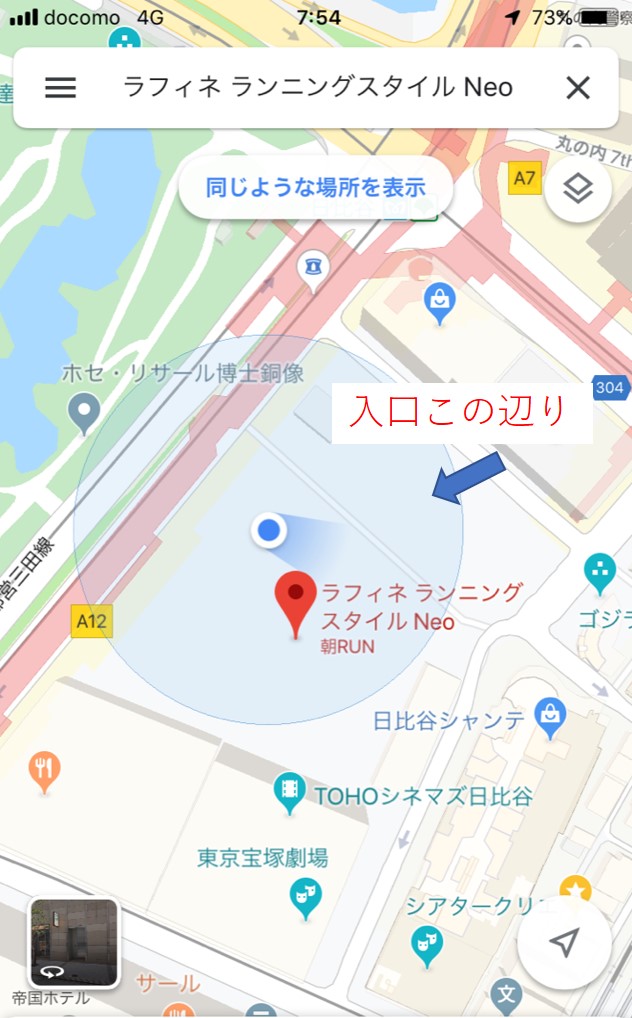Recenter map with the location arrow button
632x1018 pixels.
click(564, 941)
